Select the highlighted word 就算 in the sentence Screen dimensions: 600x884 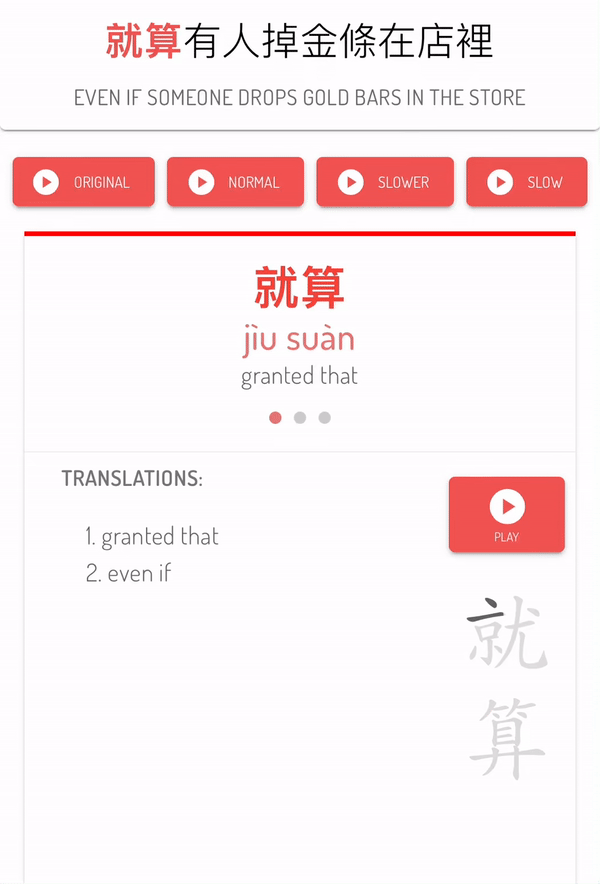click(144, 42)
